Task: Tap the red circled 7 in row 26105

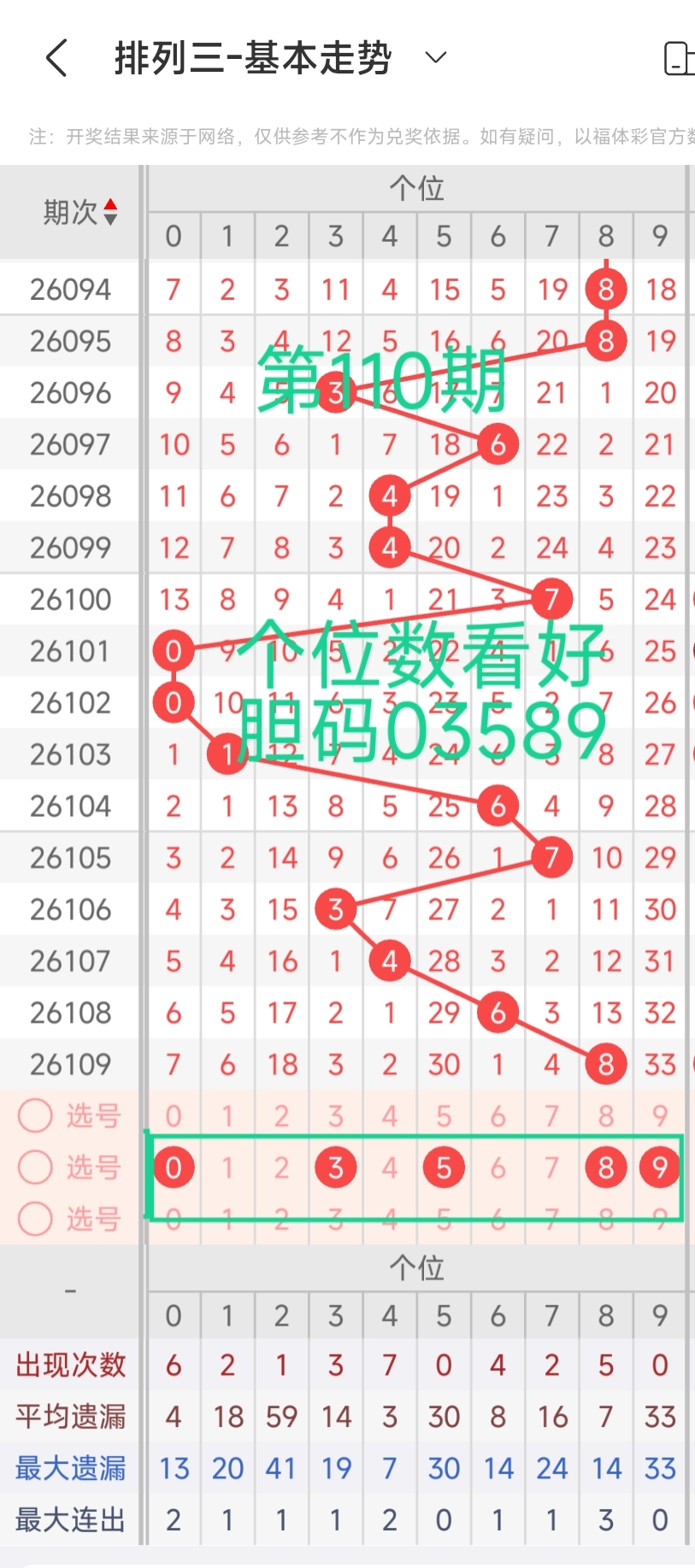Action: [551, 858]
